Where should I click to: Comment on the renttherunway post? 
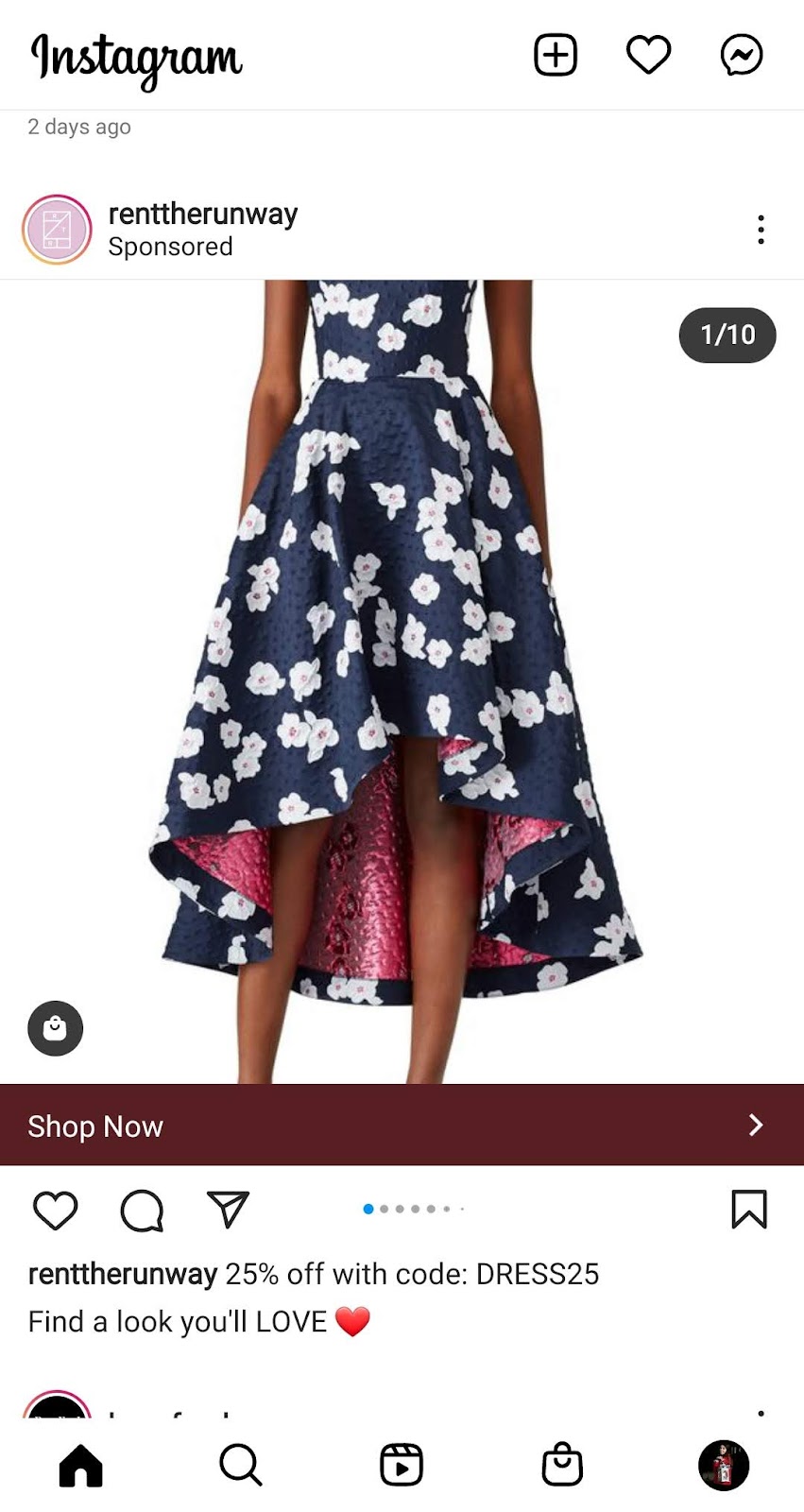tap(142, 1210)
